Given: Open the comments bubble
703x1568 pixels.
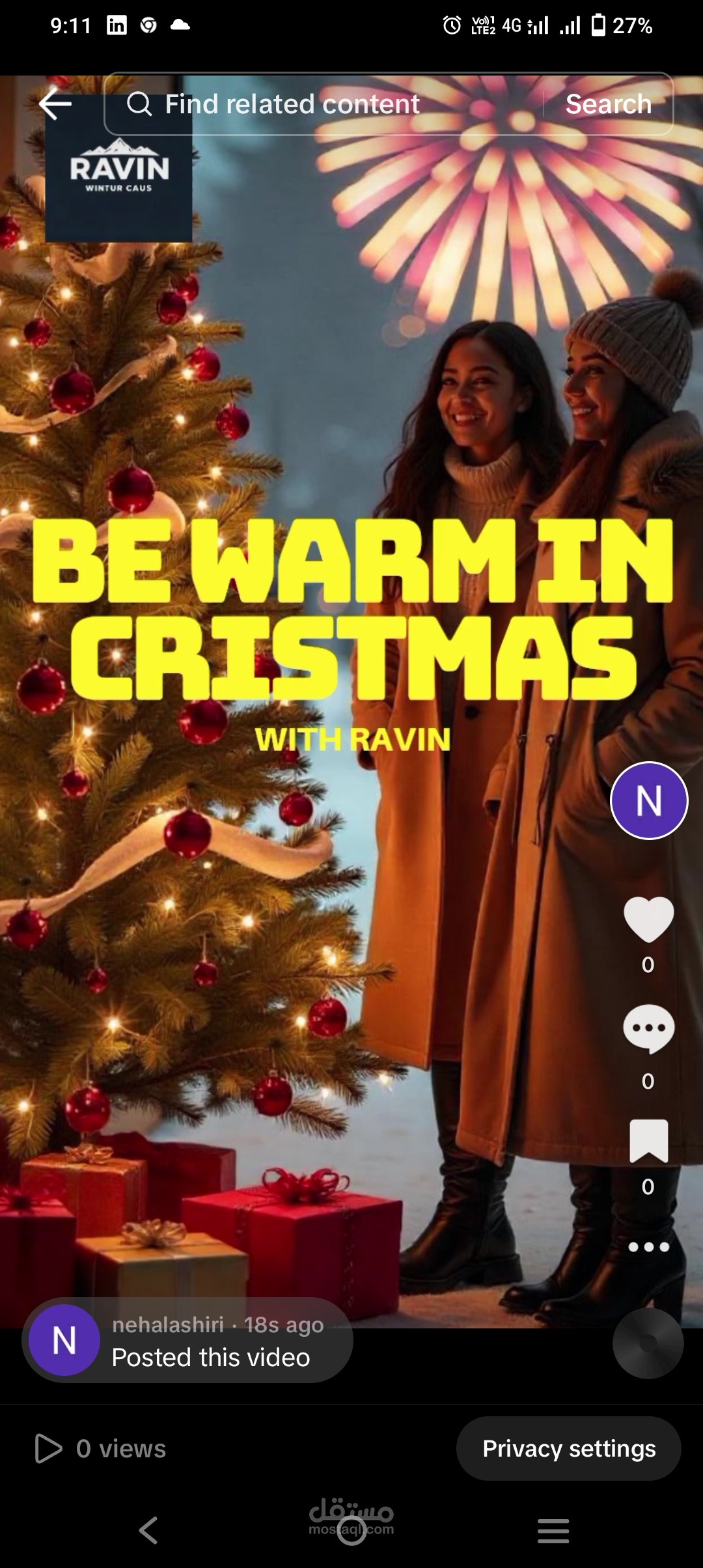Looking at the screenshot, I should coord(648,1029).
